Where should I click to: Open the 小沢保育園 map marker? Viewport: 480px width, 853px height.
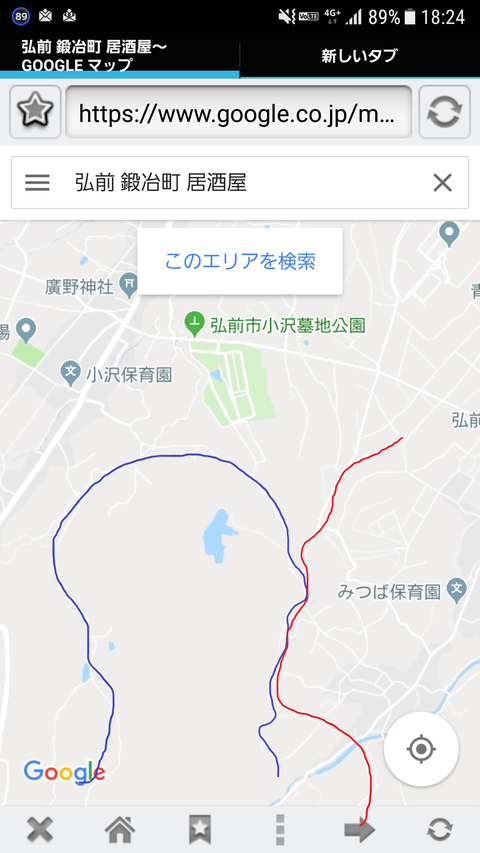pos(70,373)
